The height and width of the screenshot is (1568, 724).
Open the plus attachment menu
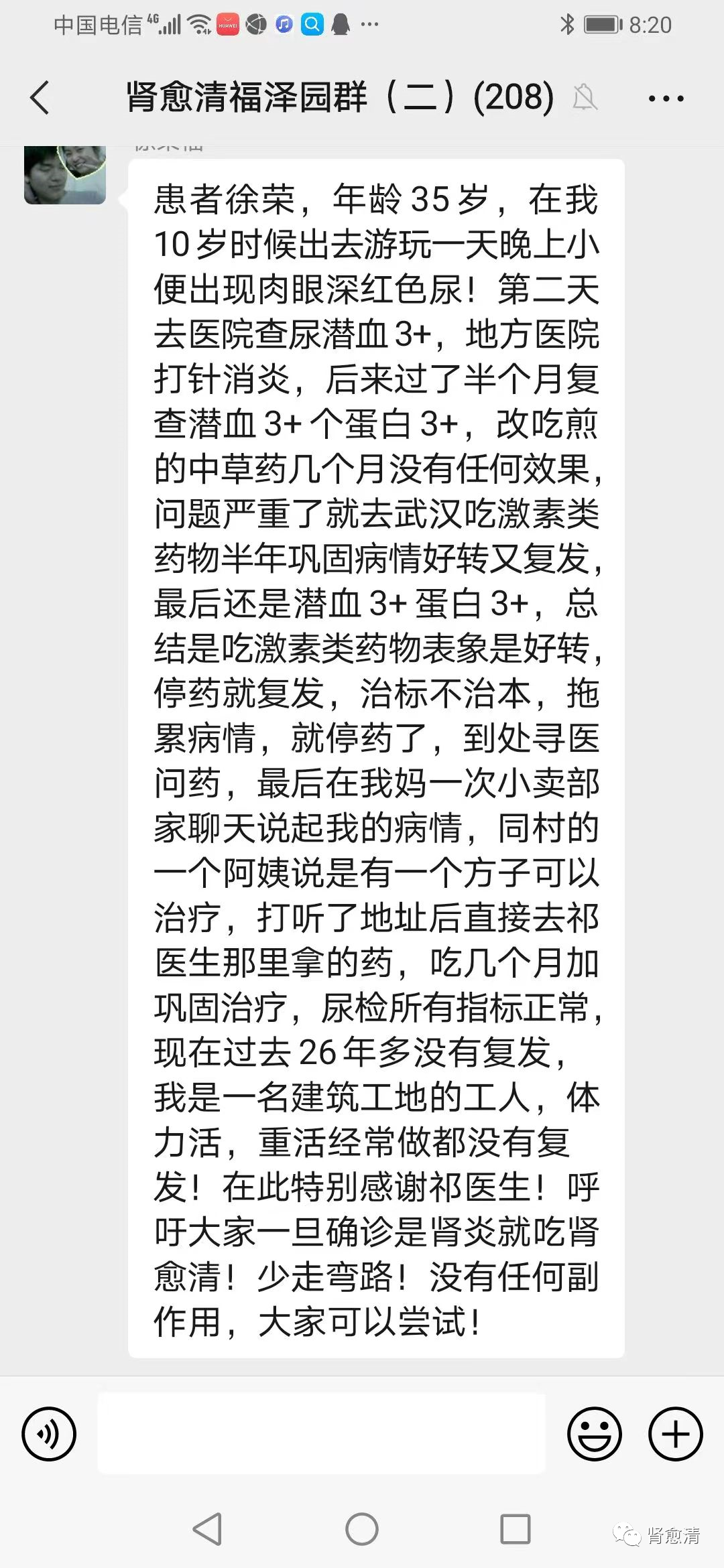click(x=676, y=1434)
